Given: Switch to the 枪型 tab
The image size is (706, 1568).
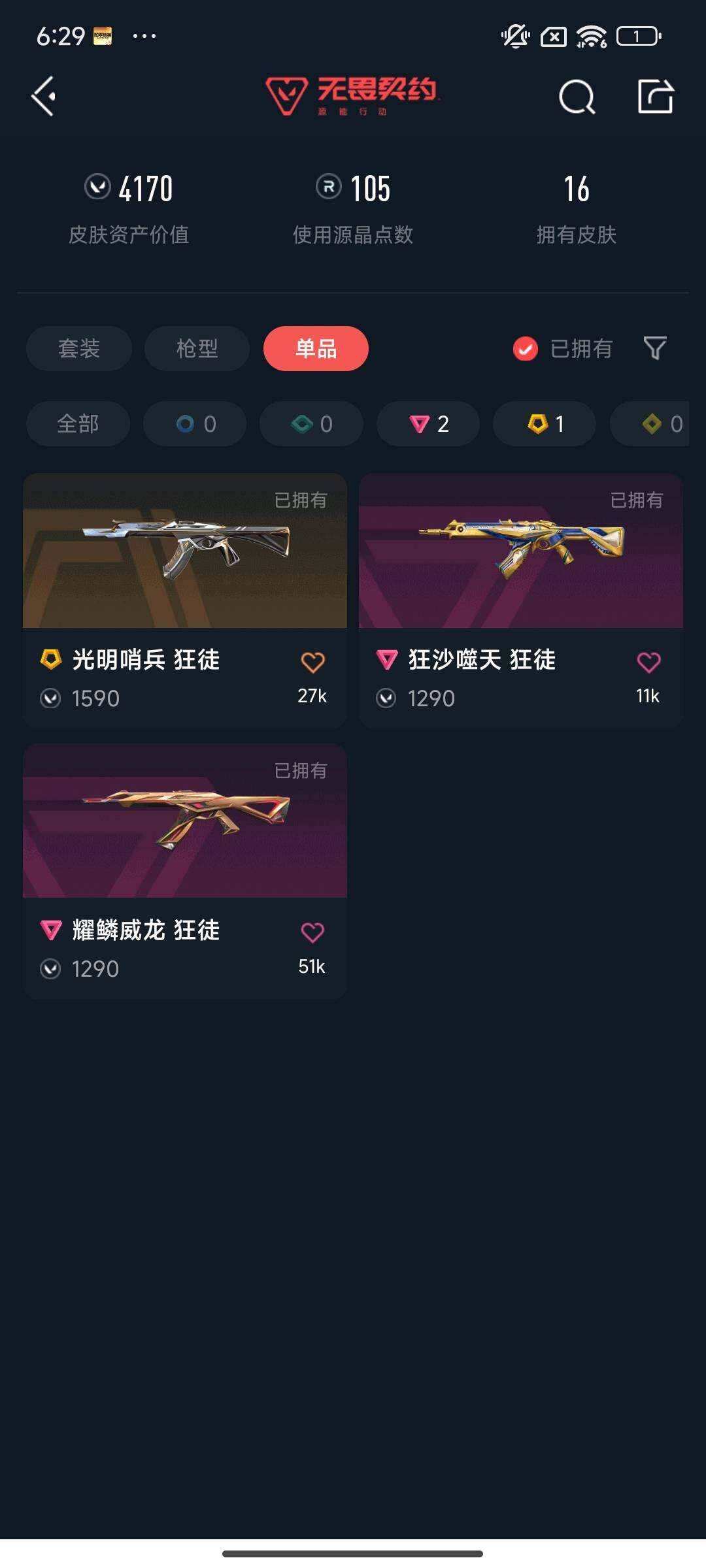Looking at the screenshot, I should (x=196, y=349).
